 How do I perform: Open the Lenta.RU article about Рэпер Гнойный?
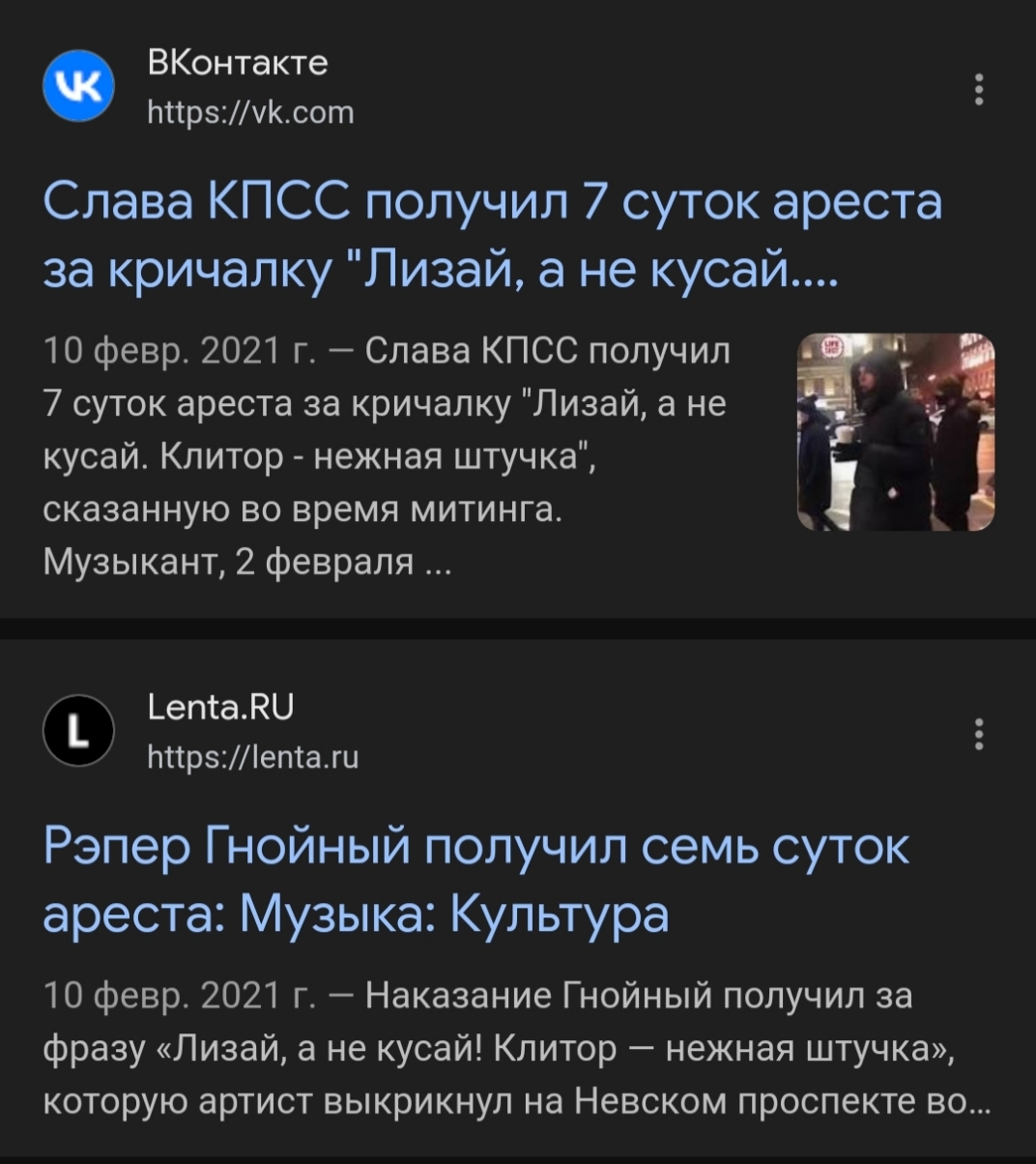475,880
